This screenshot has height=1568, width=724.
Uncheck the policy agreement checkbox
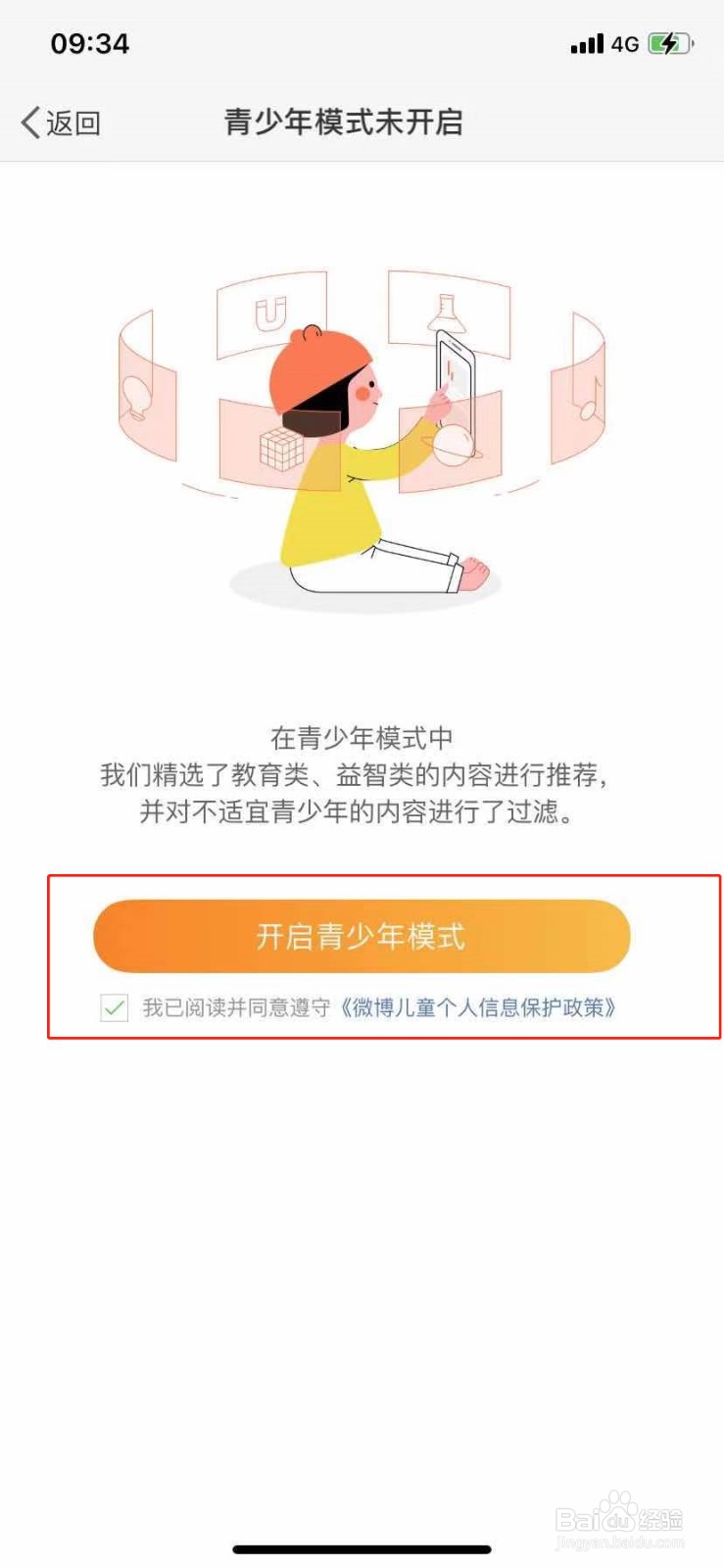[x=113, y=1007]
